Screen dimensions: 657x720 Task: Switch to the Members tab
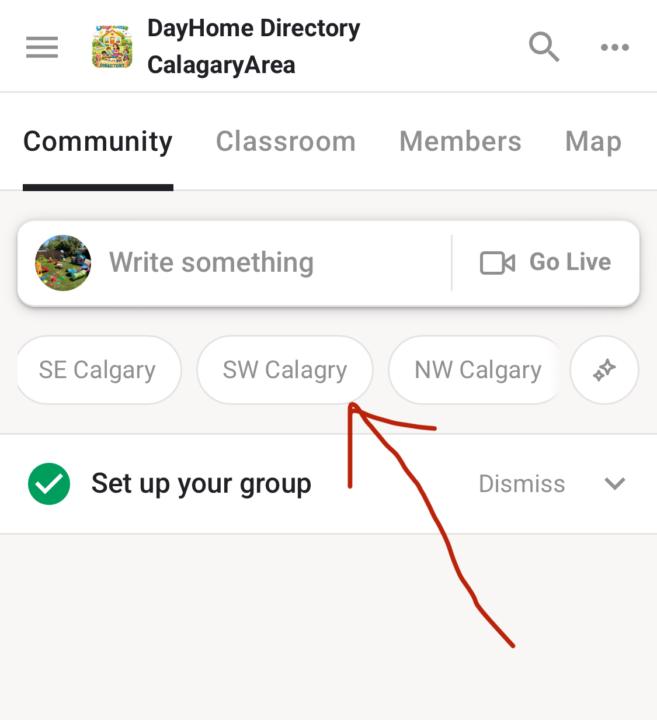click(x=460, y=142)
